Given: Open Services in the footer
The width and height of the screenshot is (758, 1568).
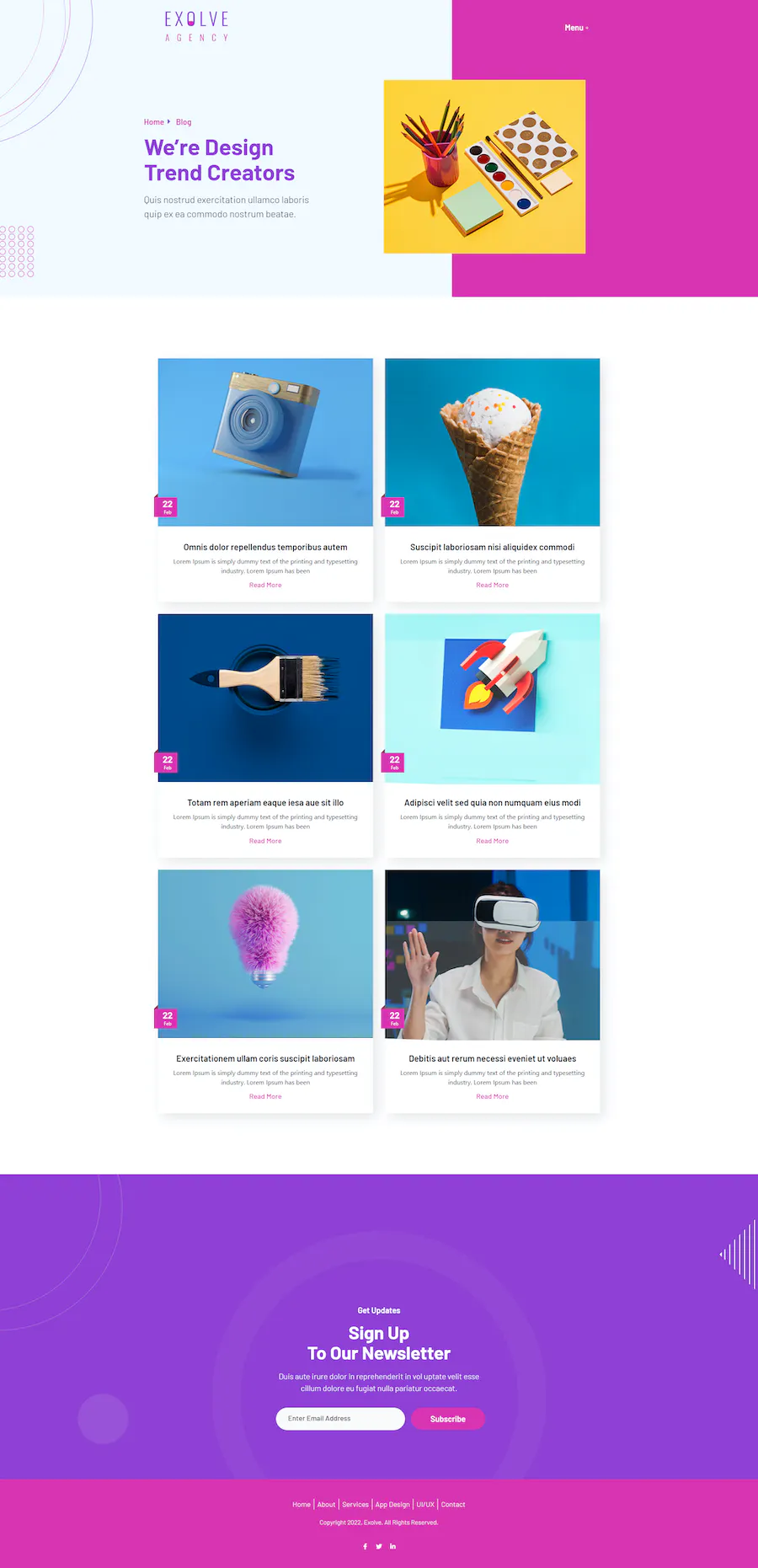Looking at the screenshot, I should click(355, 1505).
